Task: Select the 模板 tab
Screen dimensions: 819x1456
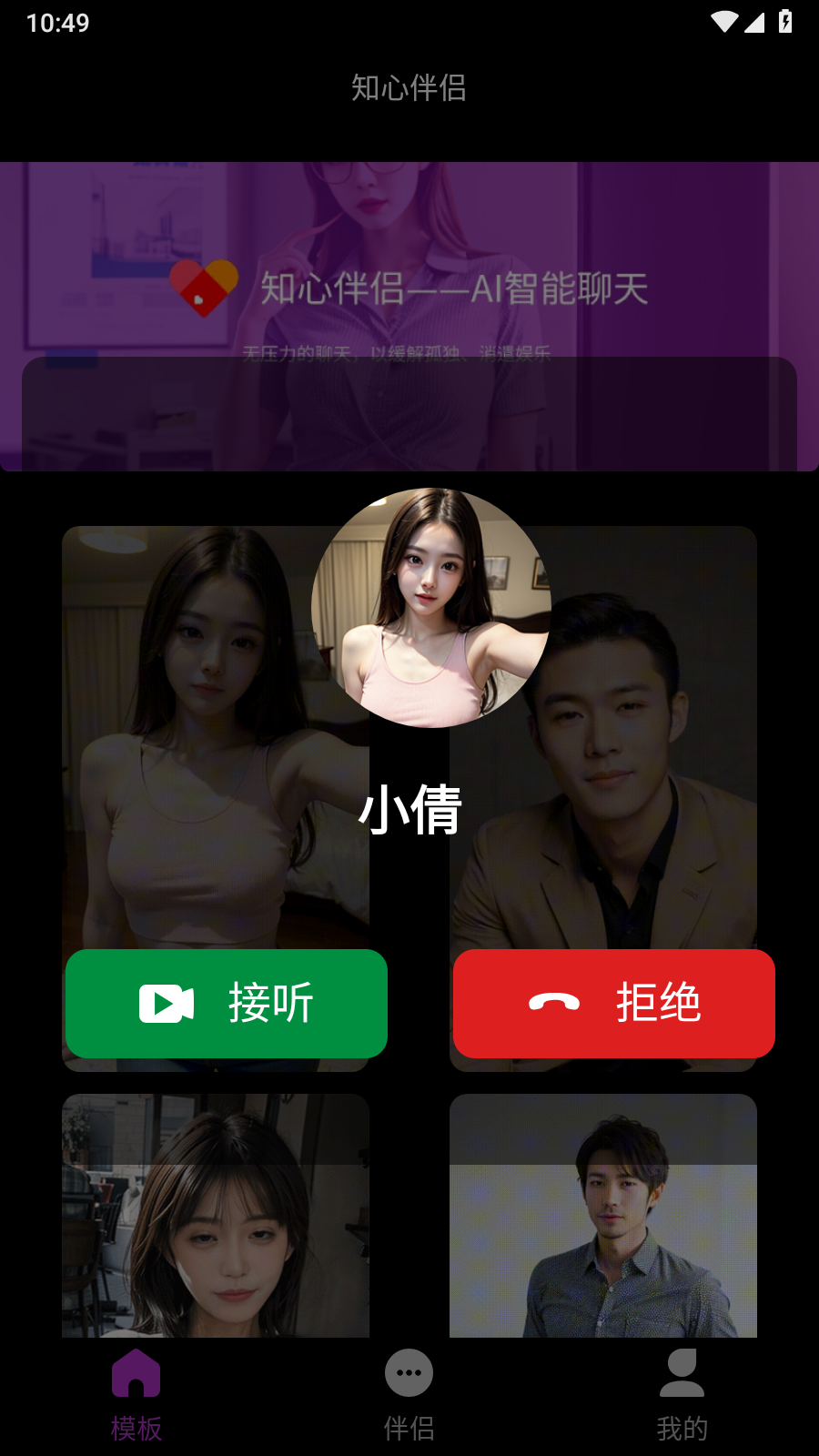Action: tap(136, 1394)
